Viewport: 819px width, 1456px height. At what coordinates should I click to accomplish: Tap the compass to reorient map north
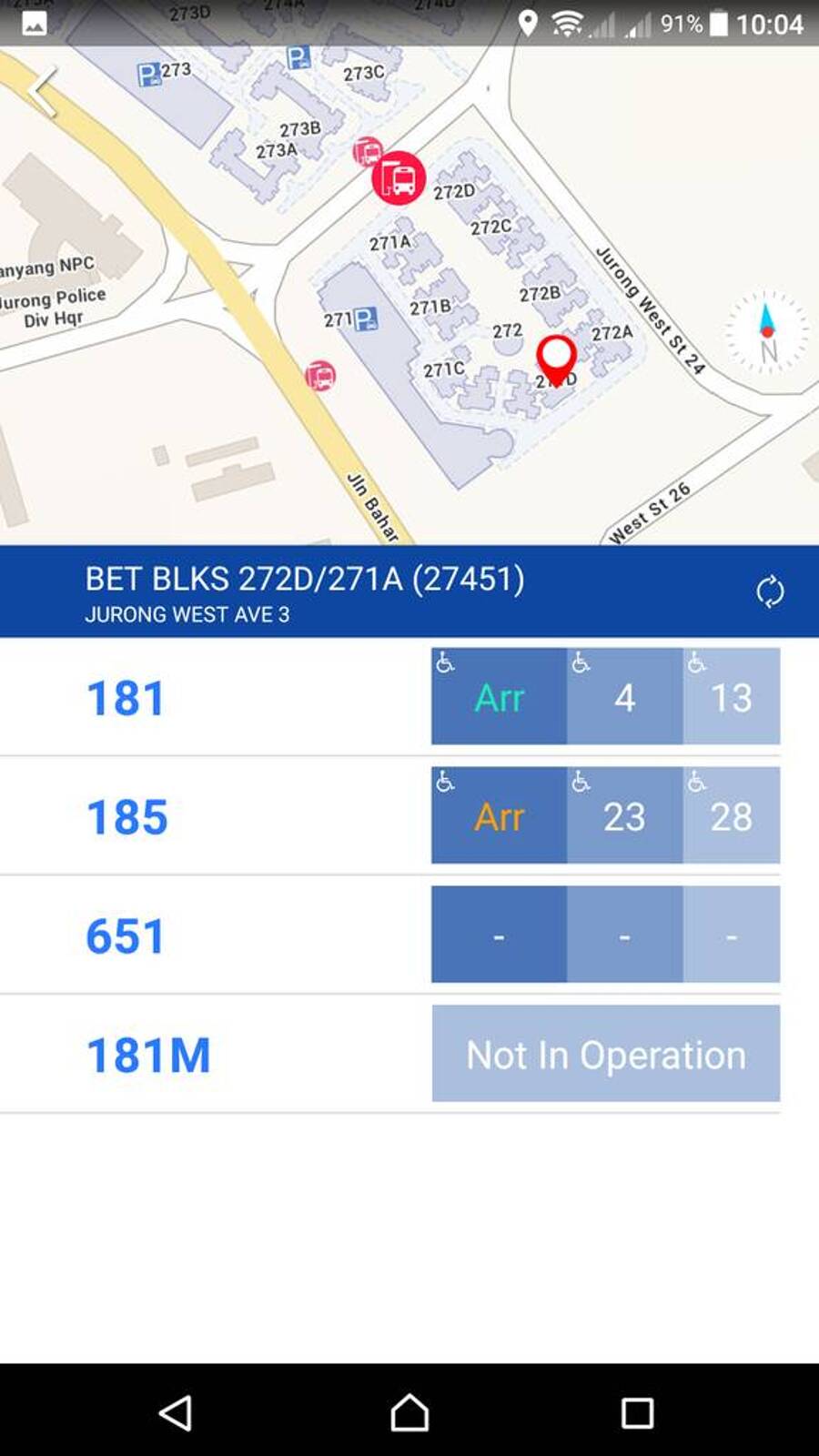coord(767,333)
